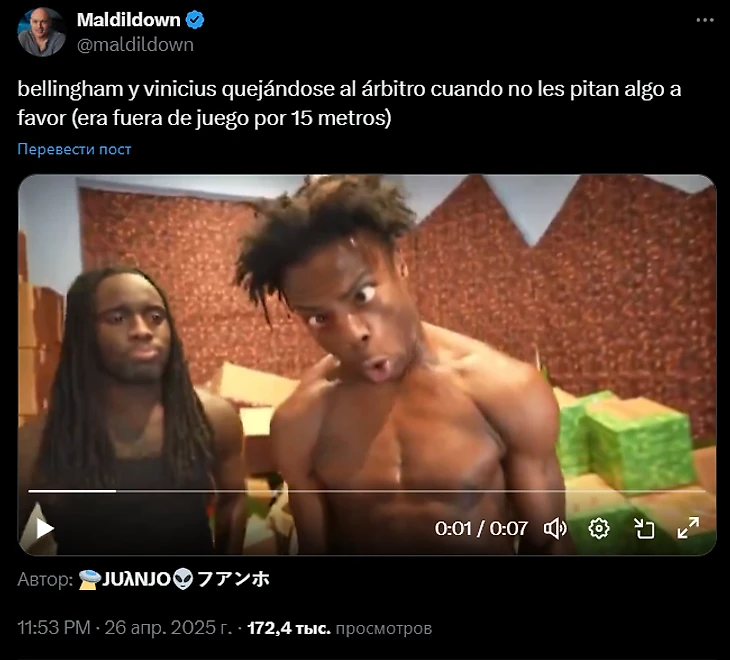Open the @maldildown handle link
730x660 pixels.
point(135,44)
